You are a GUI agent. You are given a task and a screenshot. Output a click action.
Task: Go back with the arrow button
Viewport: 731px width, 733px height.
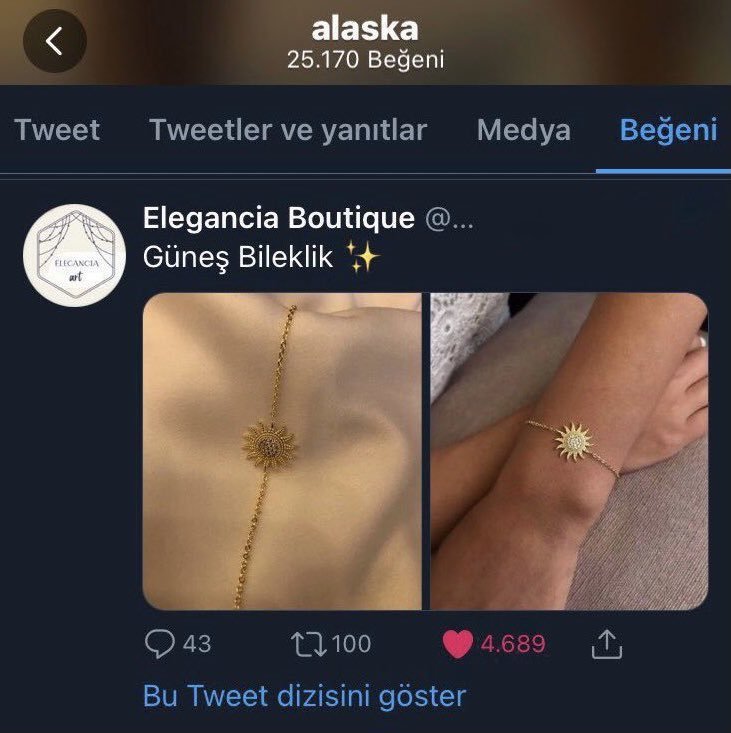click(x=55, y=42)
